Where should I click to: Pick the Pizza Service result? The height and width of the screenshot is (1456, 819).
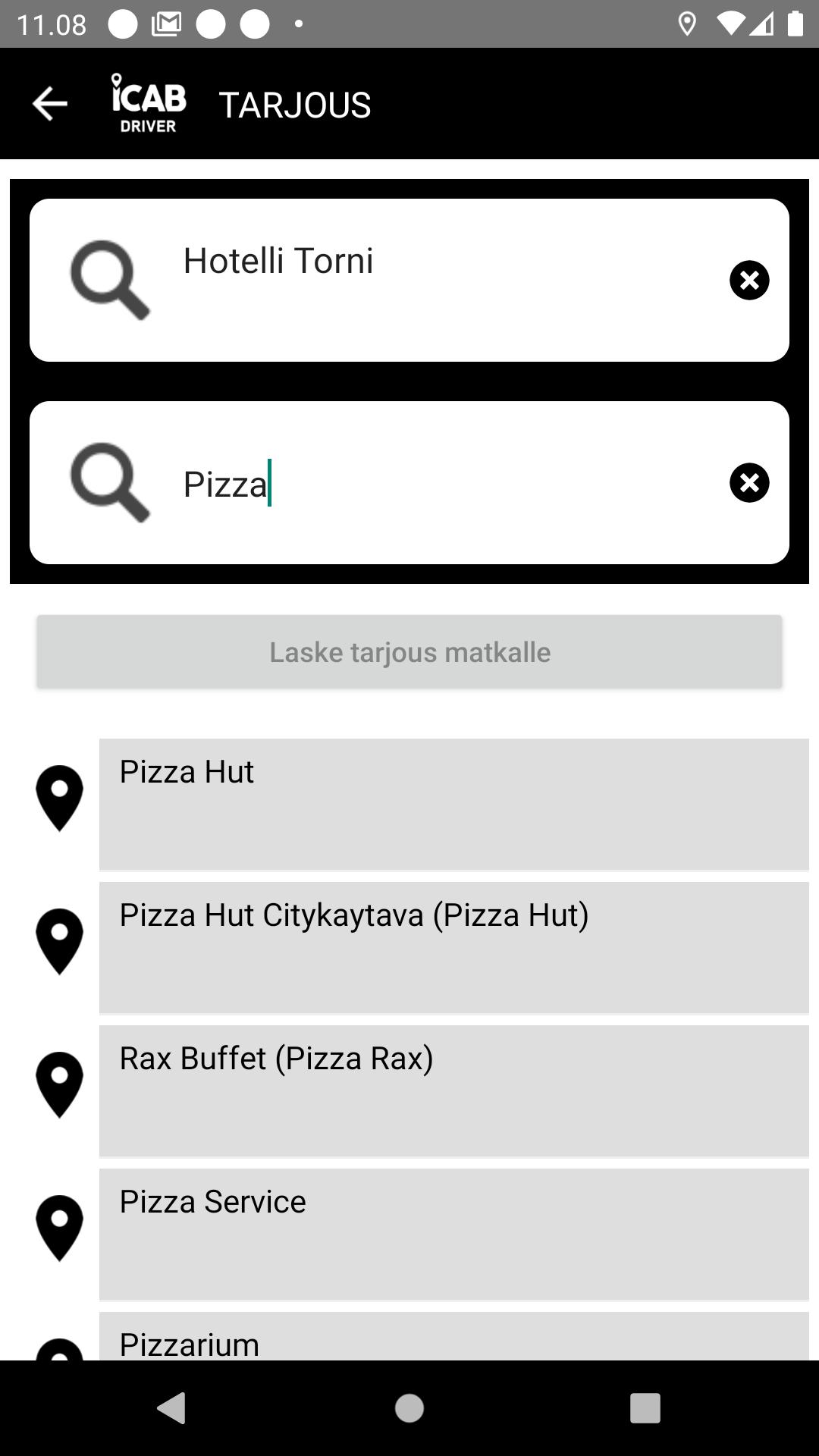pos(453,1234)
